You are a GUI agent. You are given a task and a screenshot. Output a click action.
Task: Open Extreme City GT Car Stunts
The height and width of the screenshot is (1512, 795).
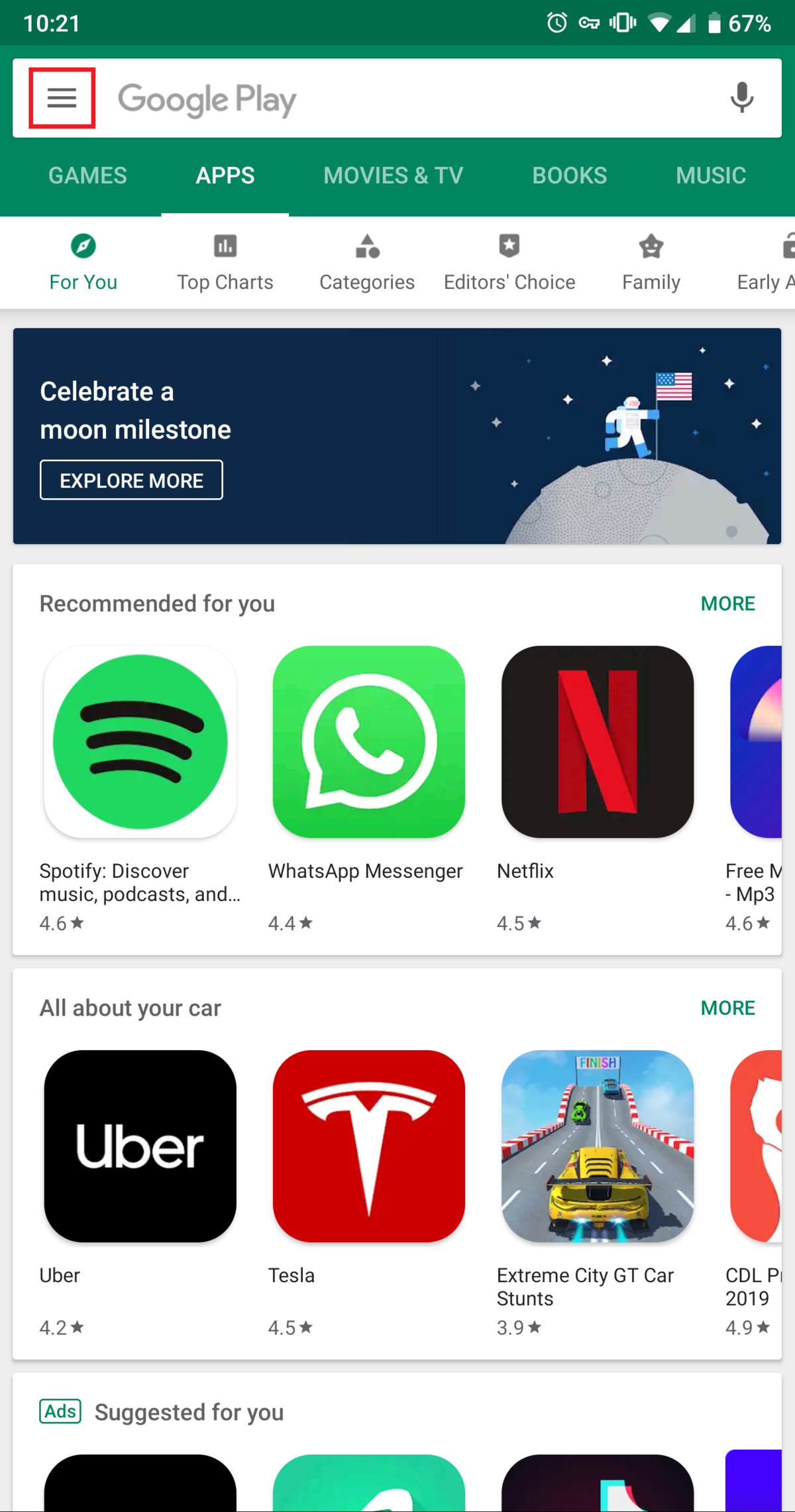coord(597,1146)
